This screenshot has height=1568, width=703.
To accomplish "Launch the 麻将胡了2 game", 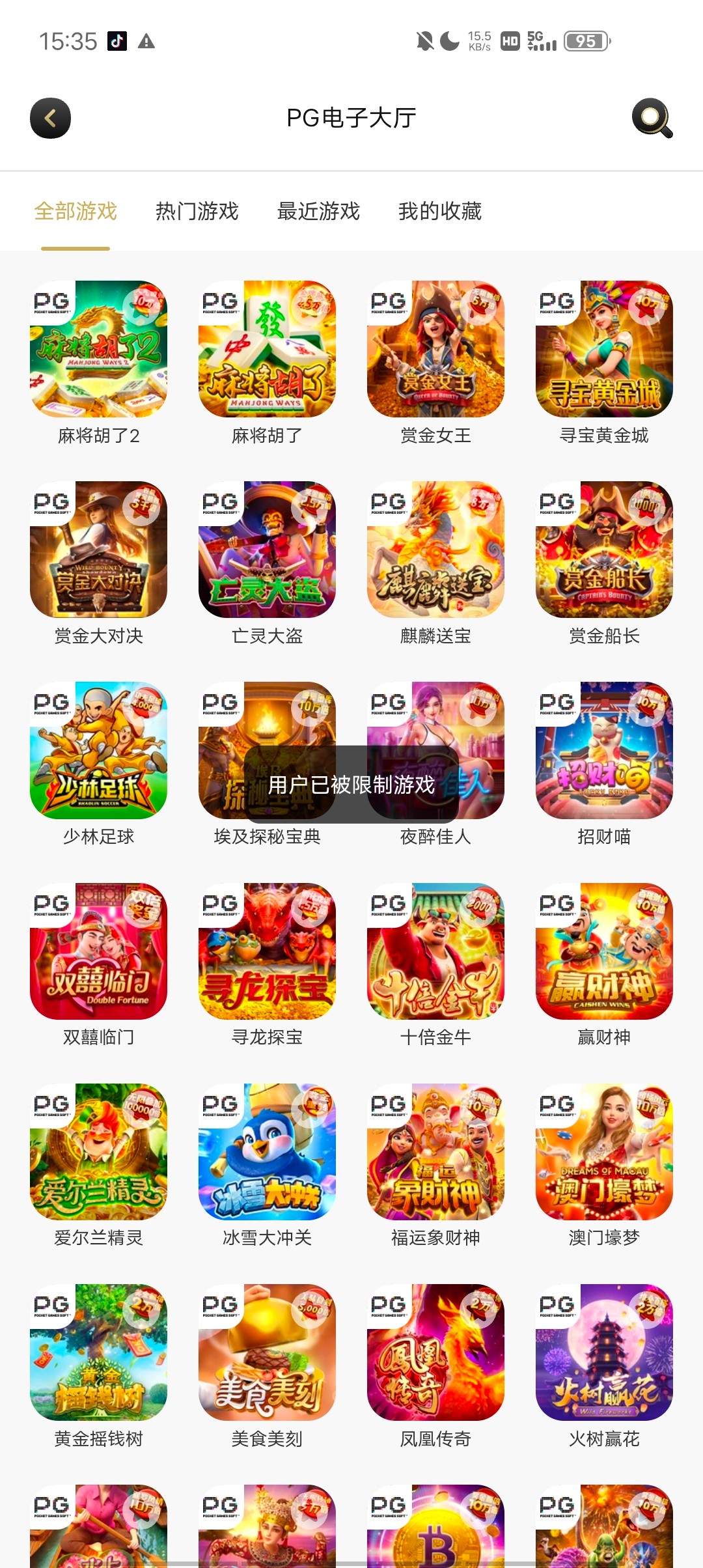I will (98, 350).
